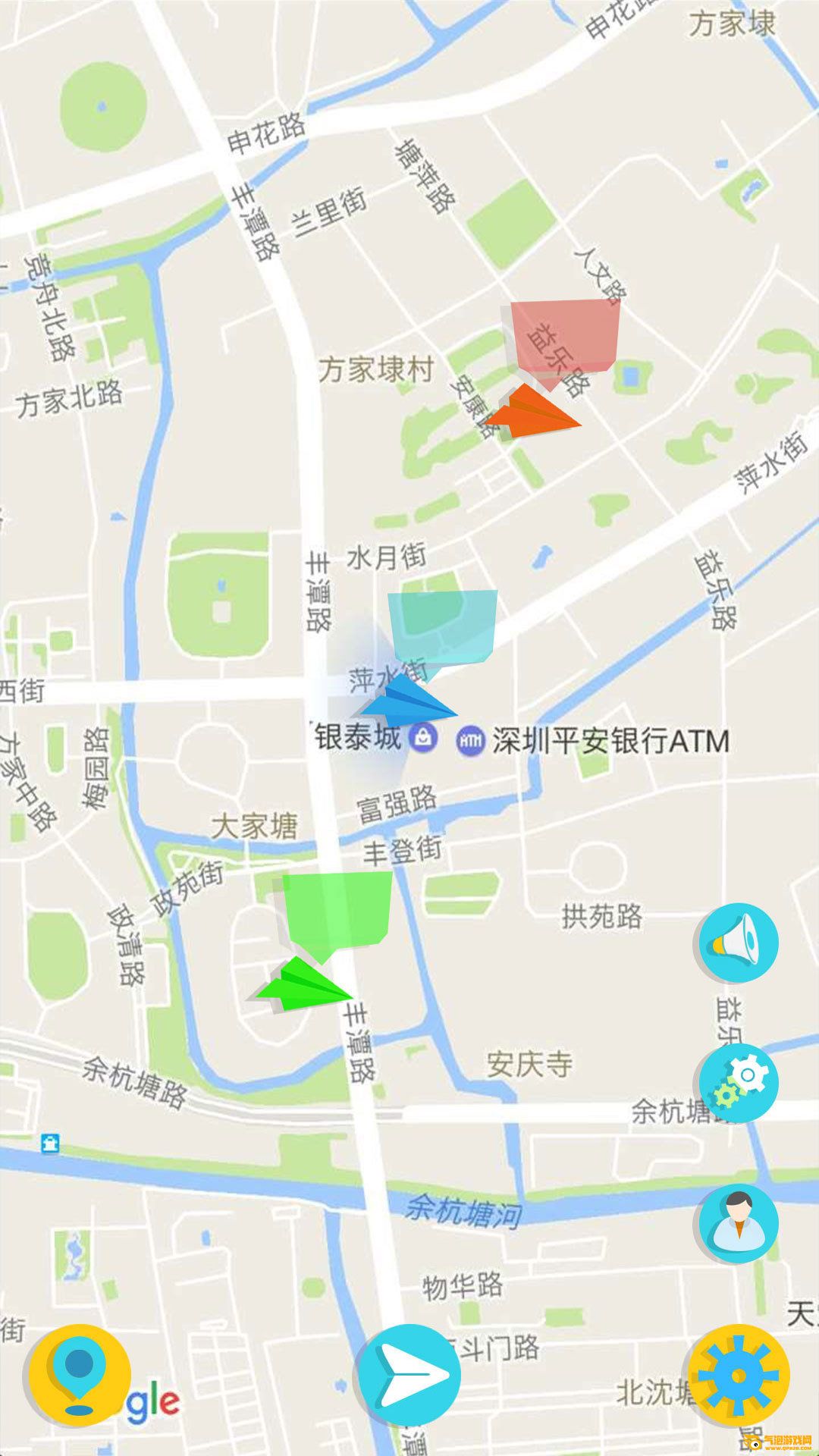Send a paper plane with the center button
Screen dimensions: 819x1456
409,1376
